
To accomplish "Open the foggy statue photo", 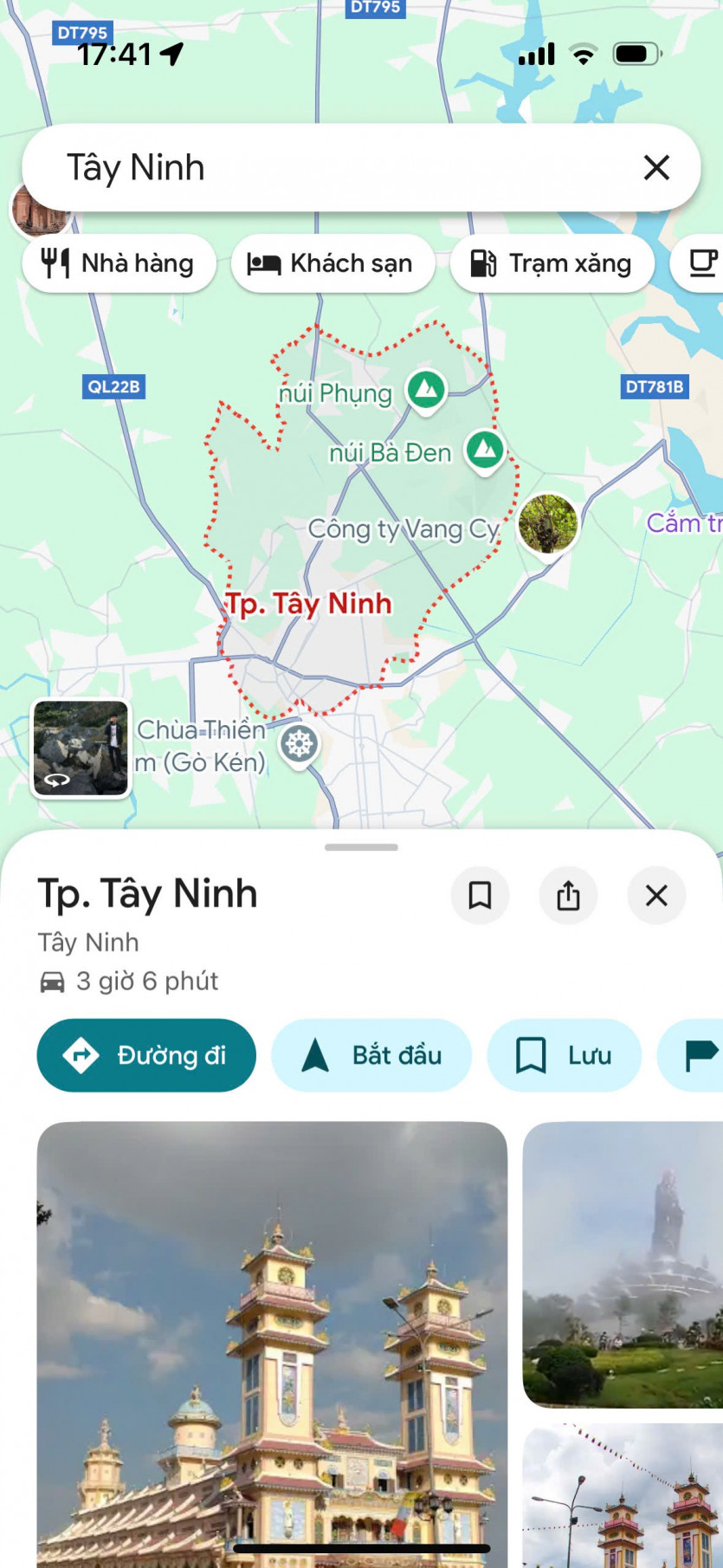I will 623,1265.
